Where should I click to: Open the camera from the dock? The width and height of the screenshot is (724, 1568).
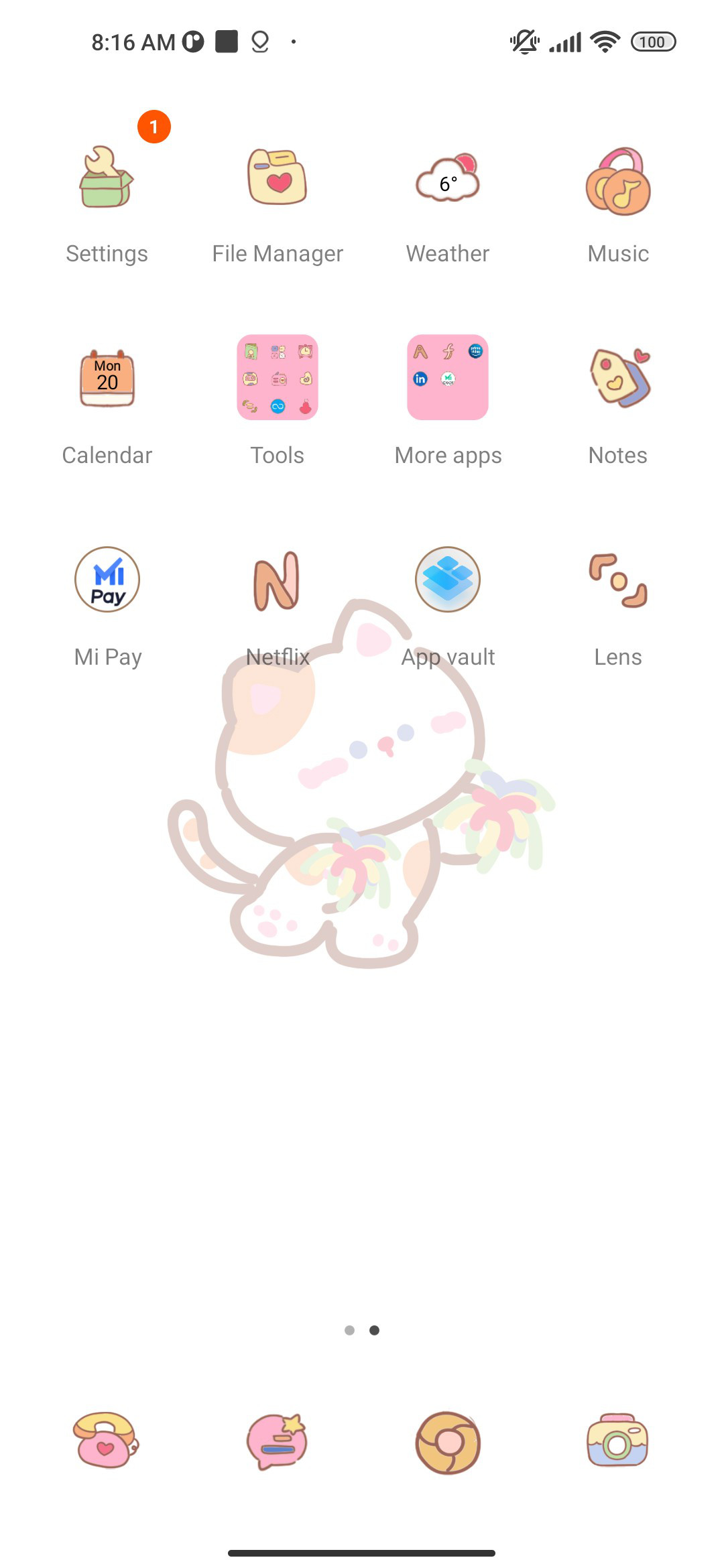coord(618,1441)
